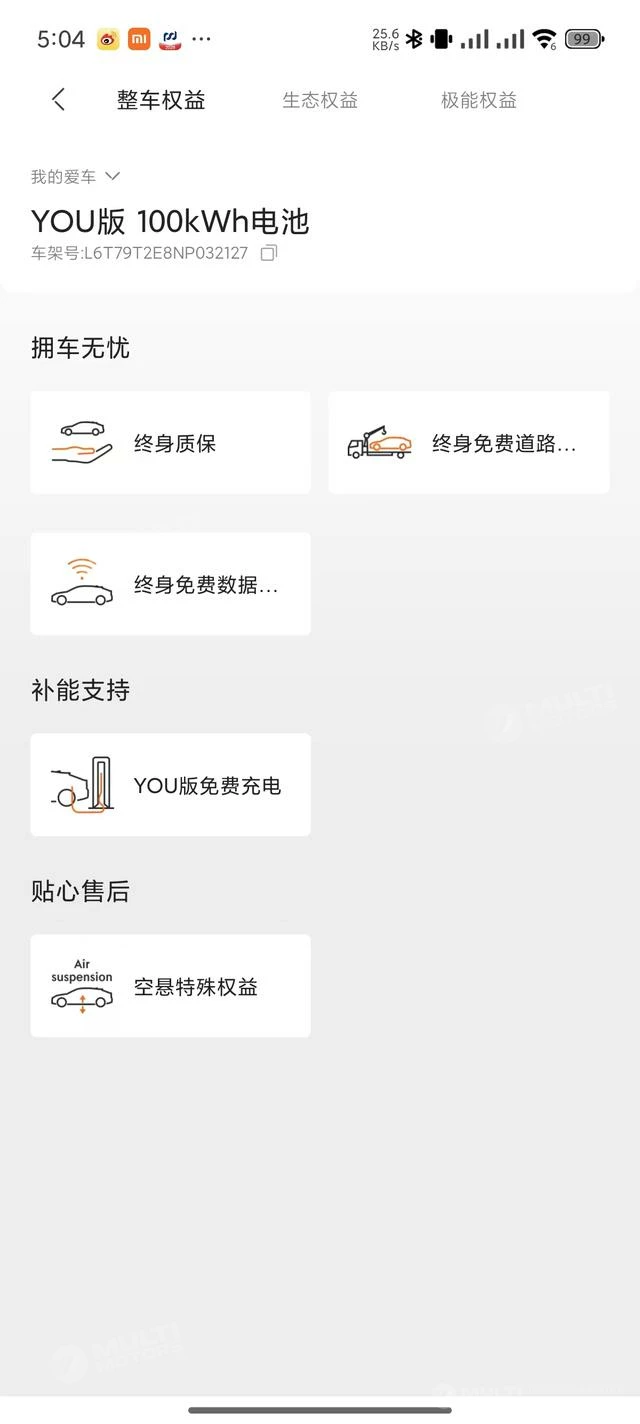This screenshot has height=1424, width=640.
Task: Open the 终身免费道路 rescue card
Action: (469, 443)
